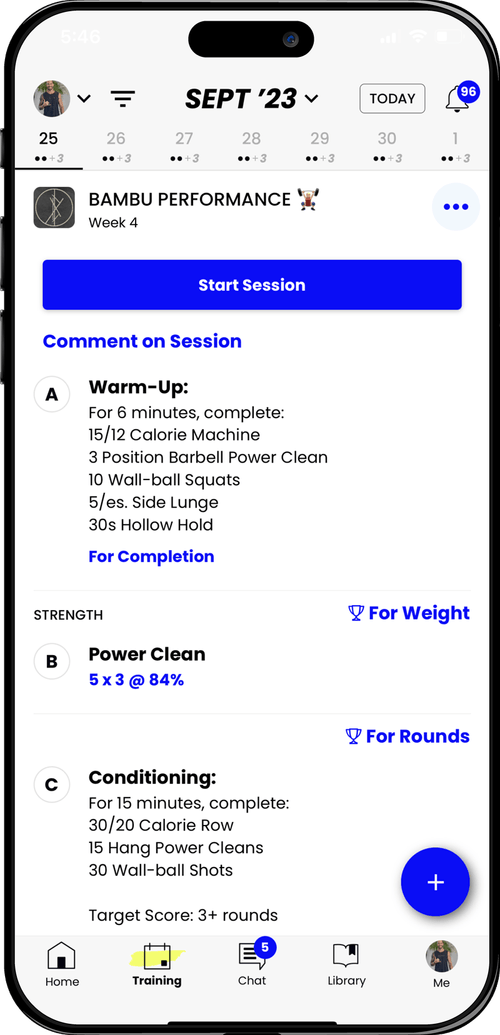Viewport: 500px width, 1035px height.
Task: Tap the blue plus floating button
Action: tap(435, 883)
